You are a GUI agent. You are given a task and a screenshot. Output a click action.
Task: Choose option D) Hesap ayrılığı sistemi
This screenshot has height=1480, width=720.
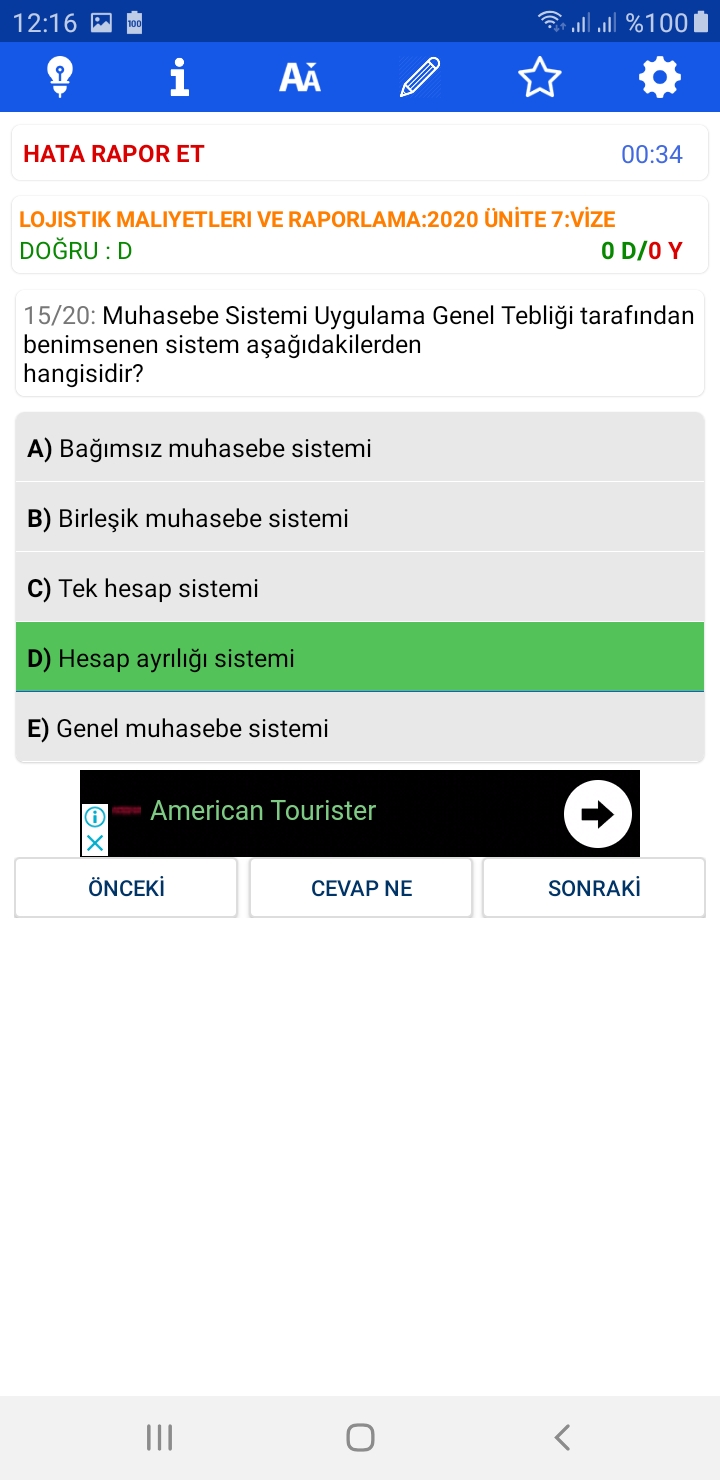360,657
